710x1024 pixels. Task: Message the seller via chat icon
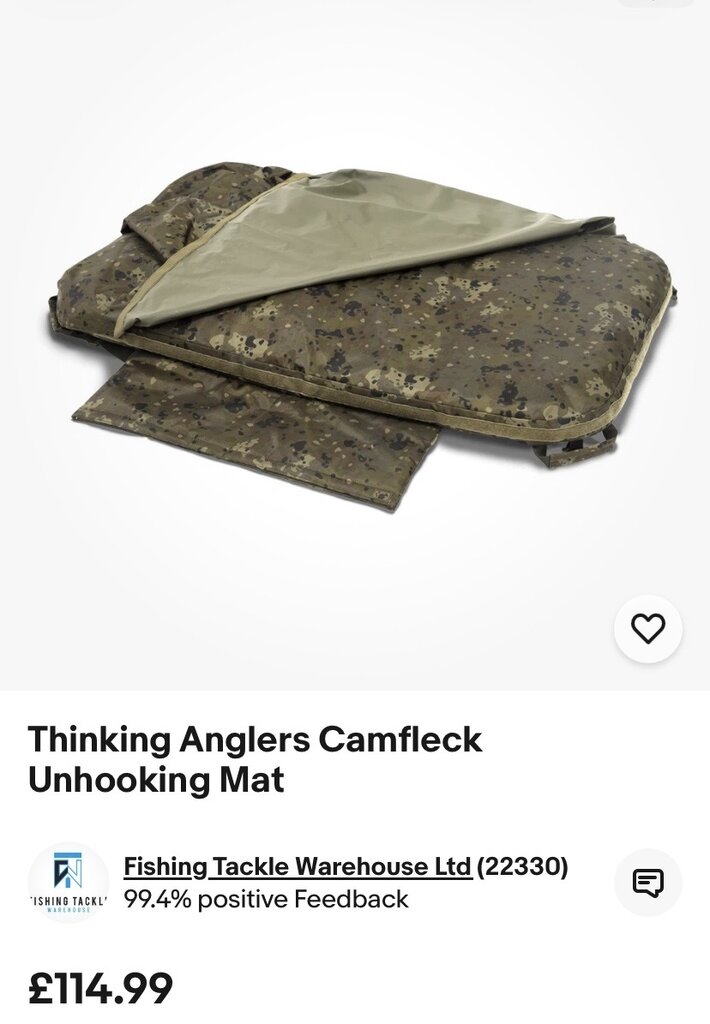[648, 883]
